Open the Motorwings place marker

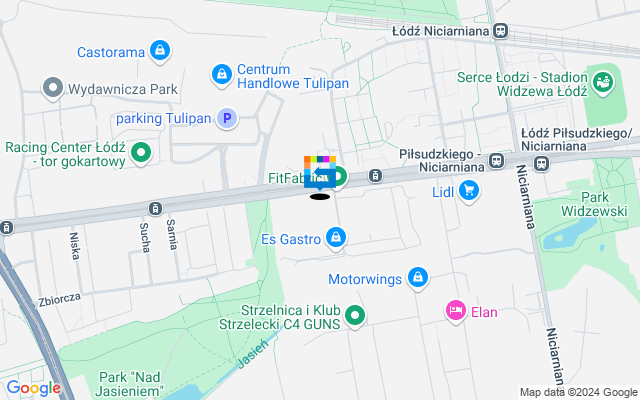pyautogui.click(x=419, y=277)
